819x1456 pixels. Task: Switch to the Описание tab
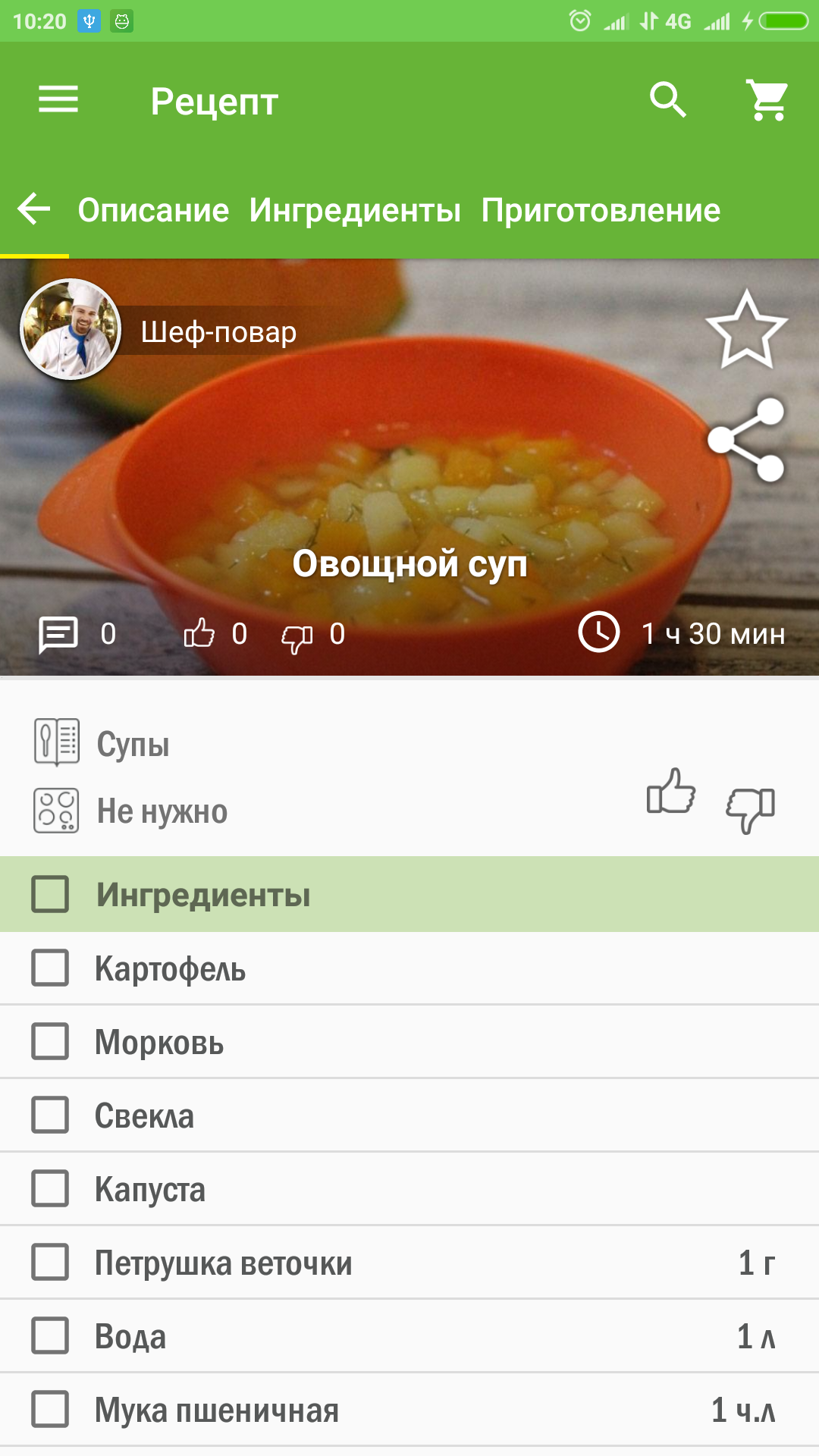[153, 210]
